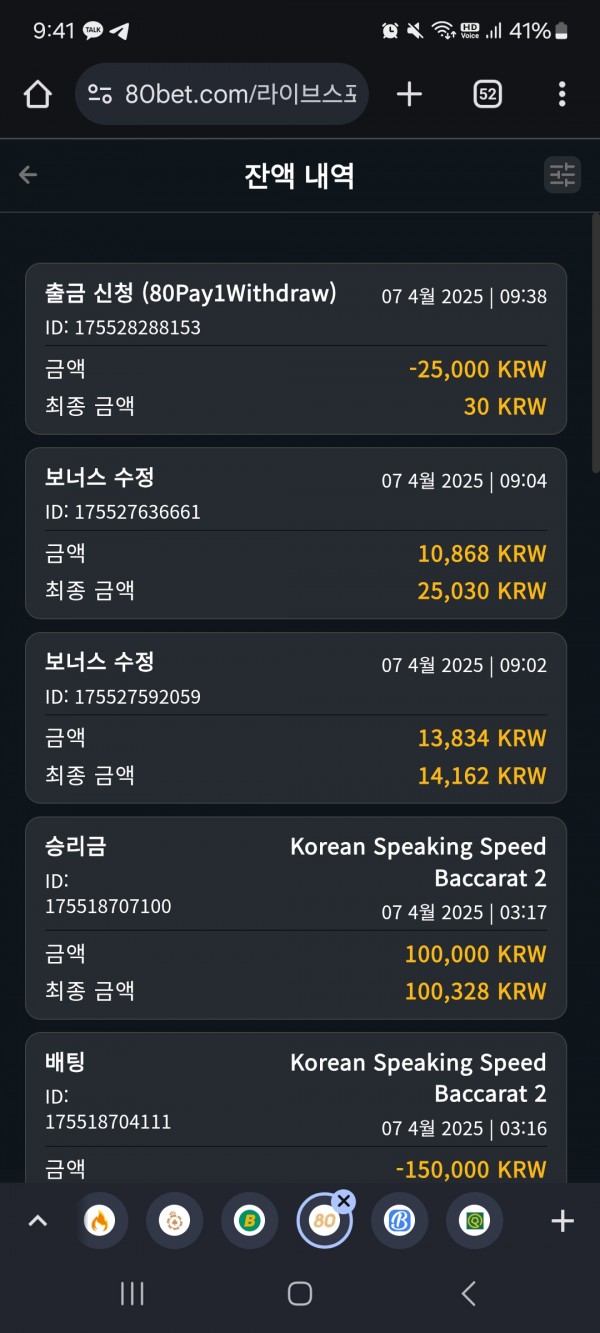The height and width of the screenshot is (1333, 600).
Task: Go to the system home screen
Action: (300, 1293)
